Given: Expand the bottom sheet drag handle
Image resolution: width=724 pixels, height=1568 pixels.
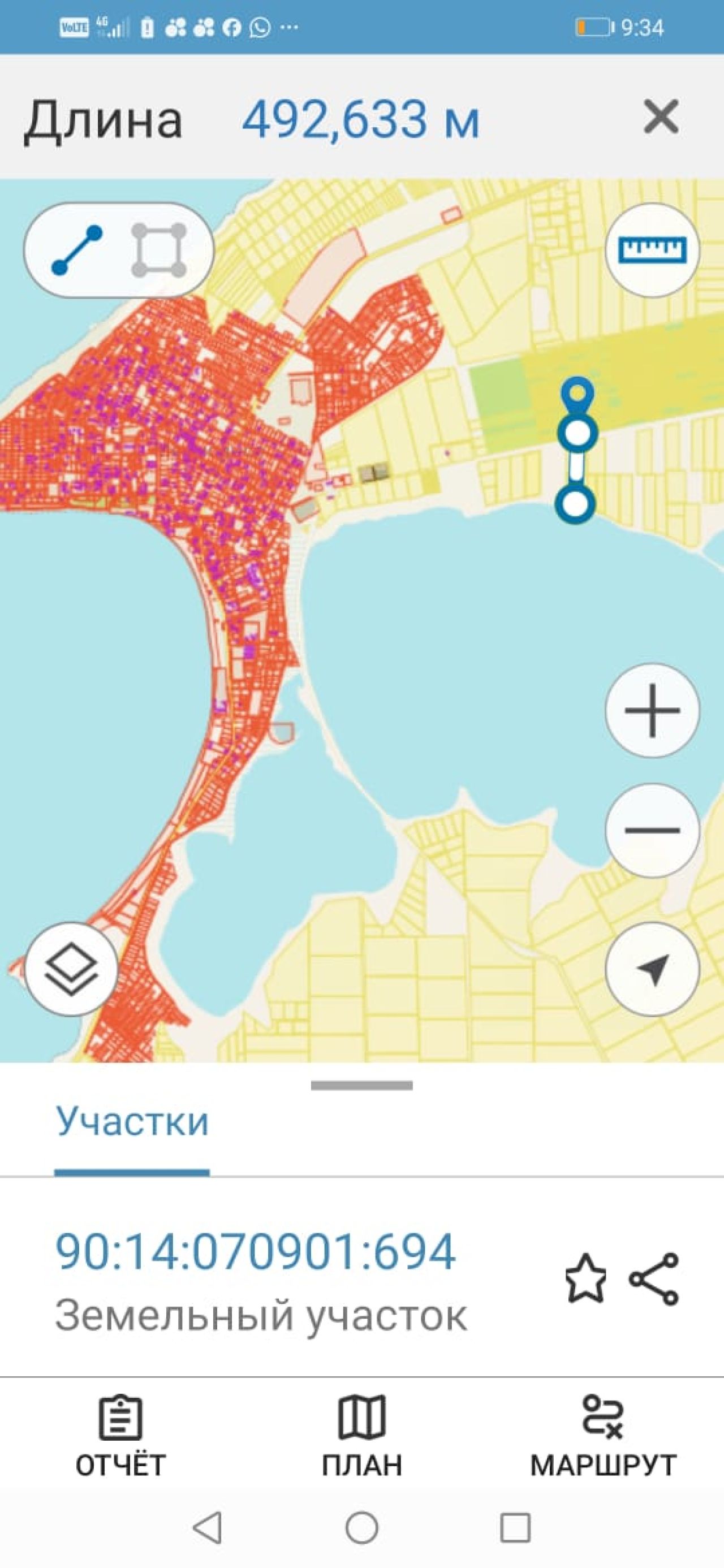Looking at the screenshot, I should 361,1085.
